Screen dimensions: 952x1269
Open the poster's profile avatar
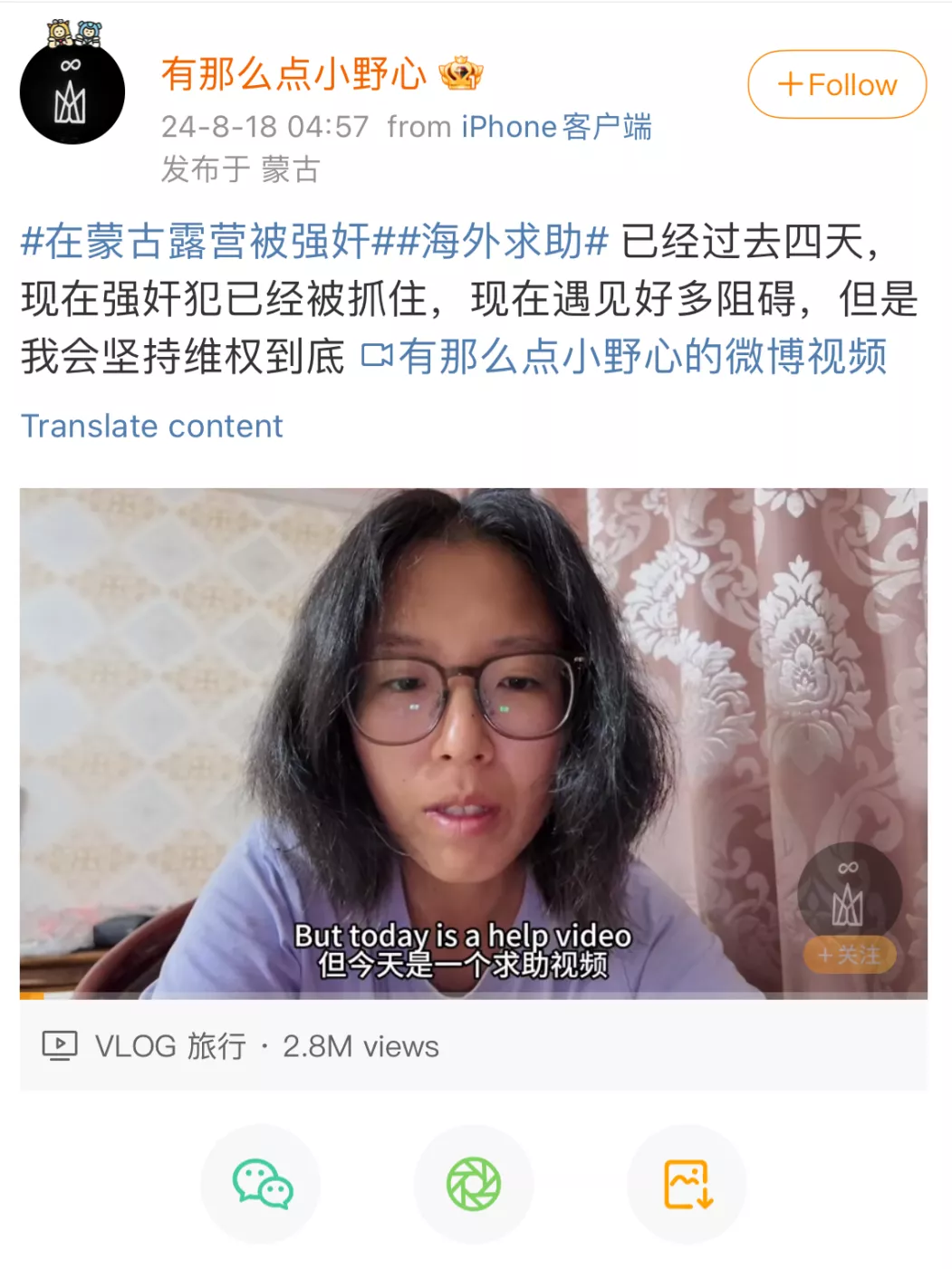[72, 92]
